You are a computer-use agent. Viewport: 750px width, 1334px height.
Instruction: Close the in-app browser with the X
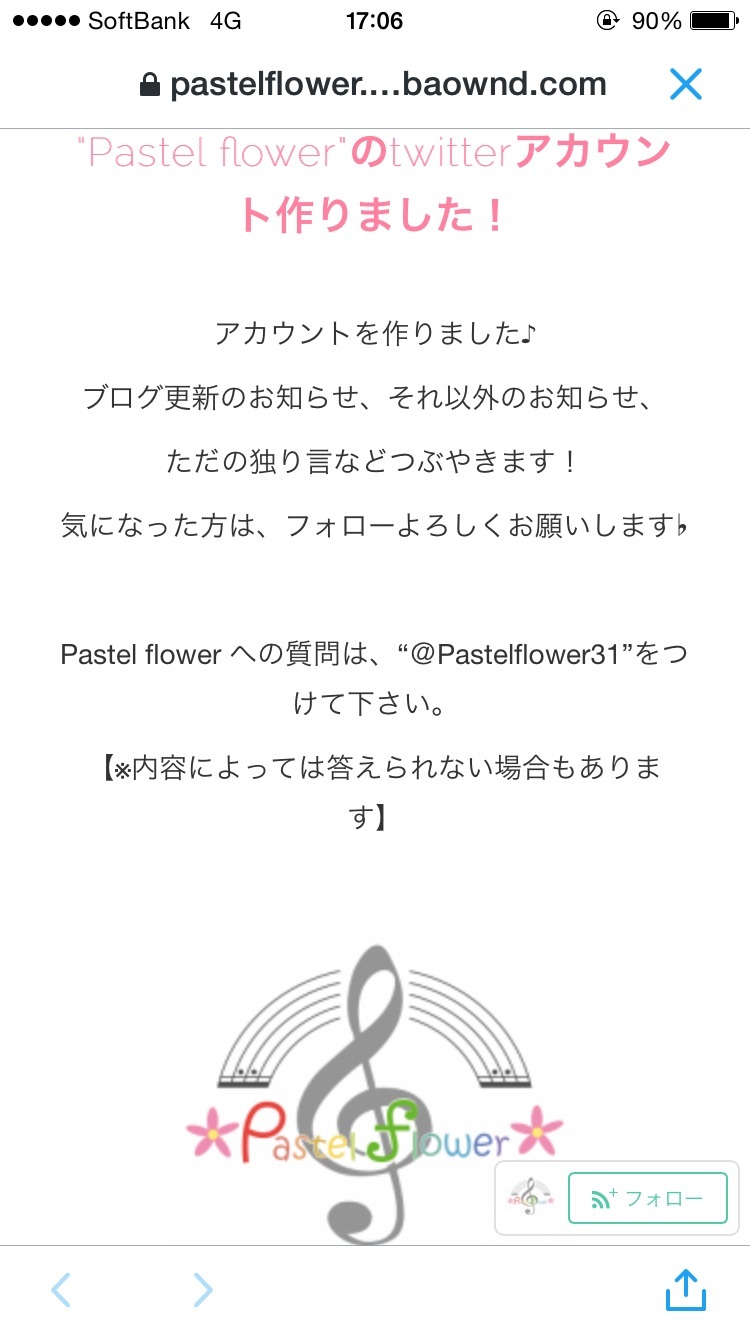pos(686,84)
